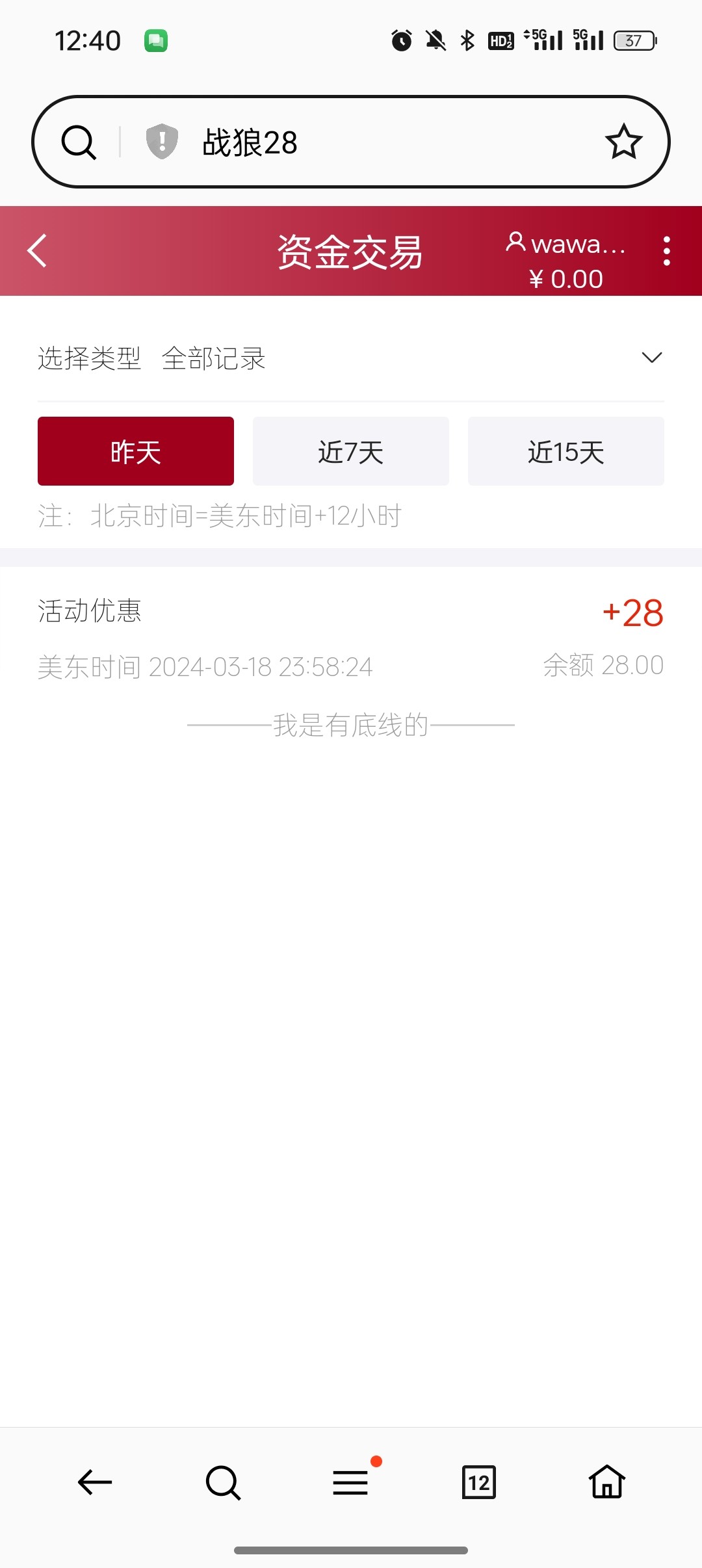This screenshot has height=1568, width=702.
Task: Switch to 近15天 records
Action: tap(565, 451)
